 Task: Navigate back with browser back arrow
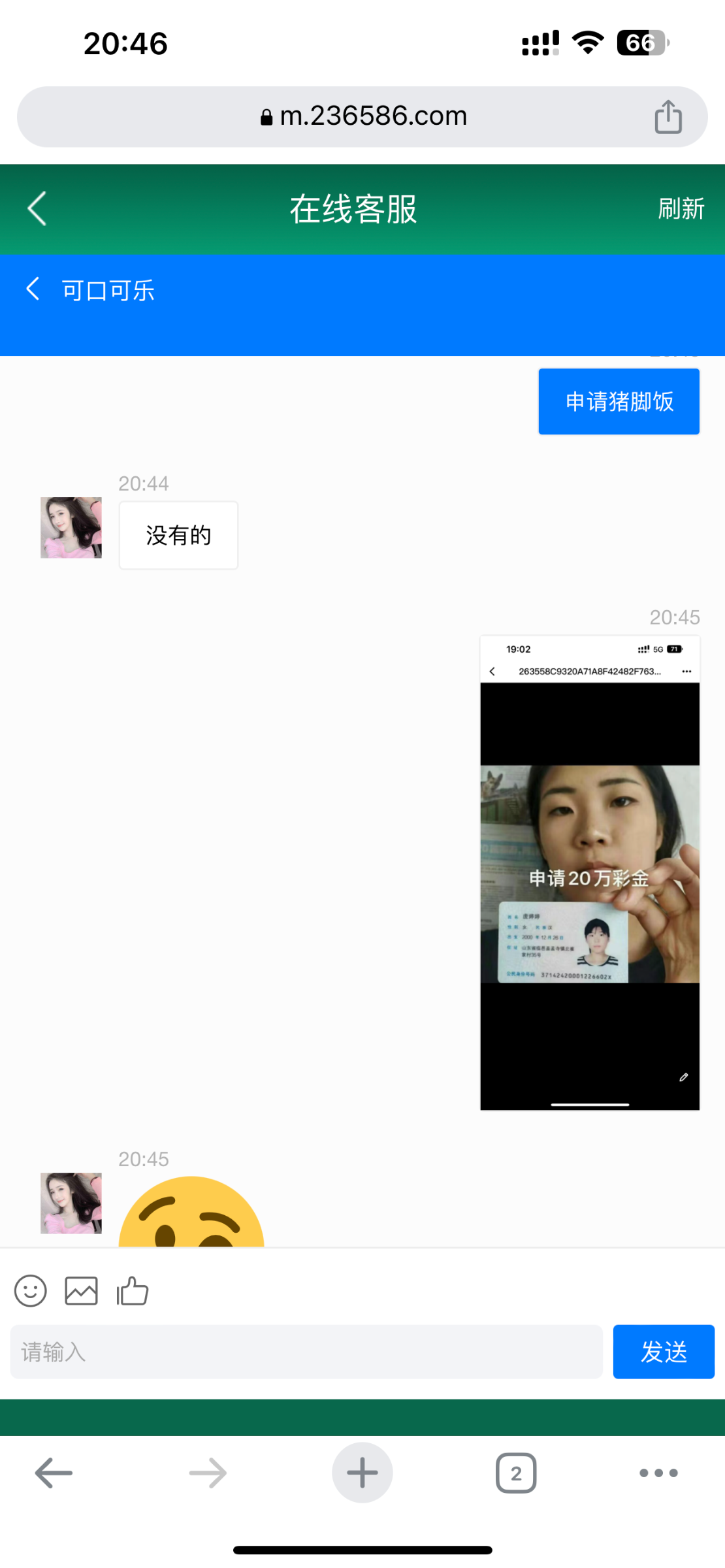(x=54, y=1473)
